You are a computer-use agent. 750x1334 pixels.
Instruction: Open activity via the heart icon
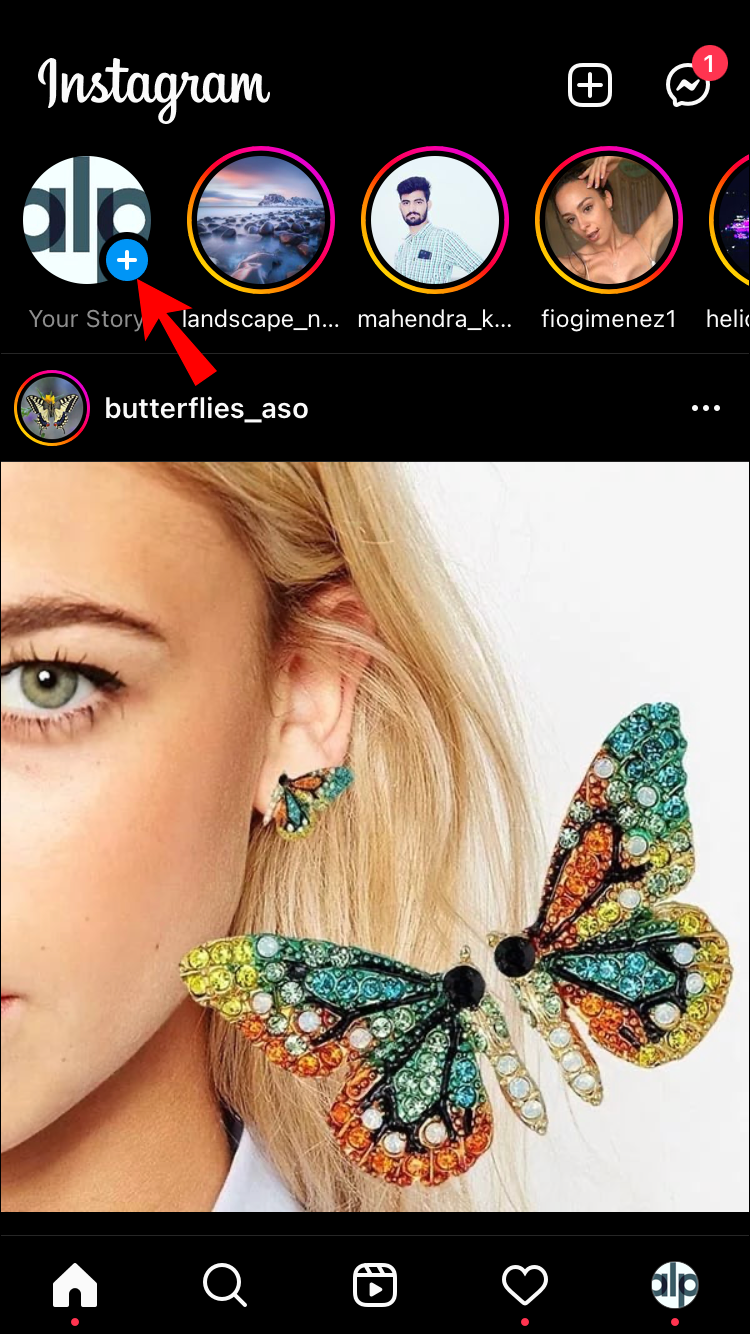pyautogui.click(x=525, y=1286)
